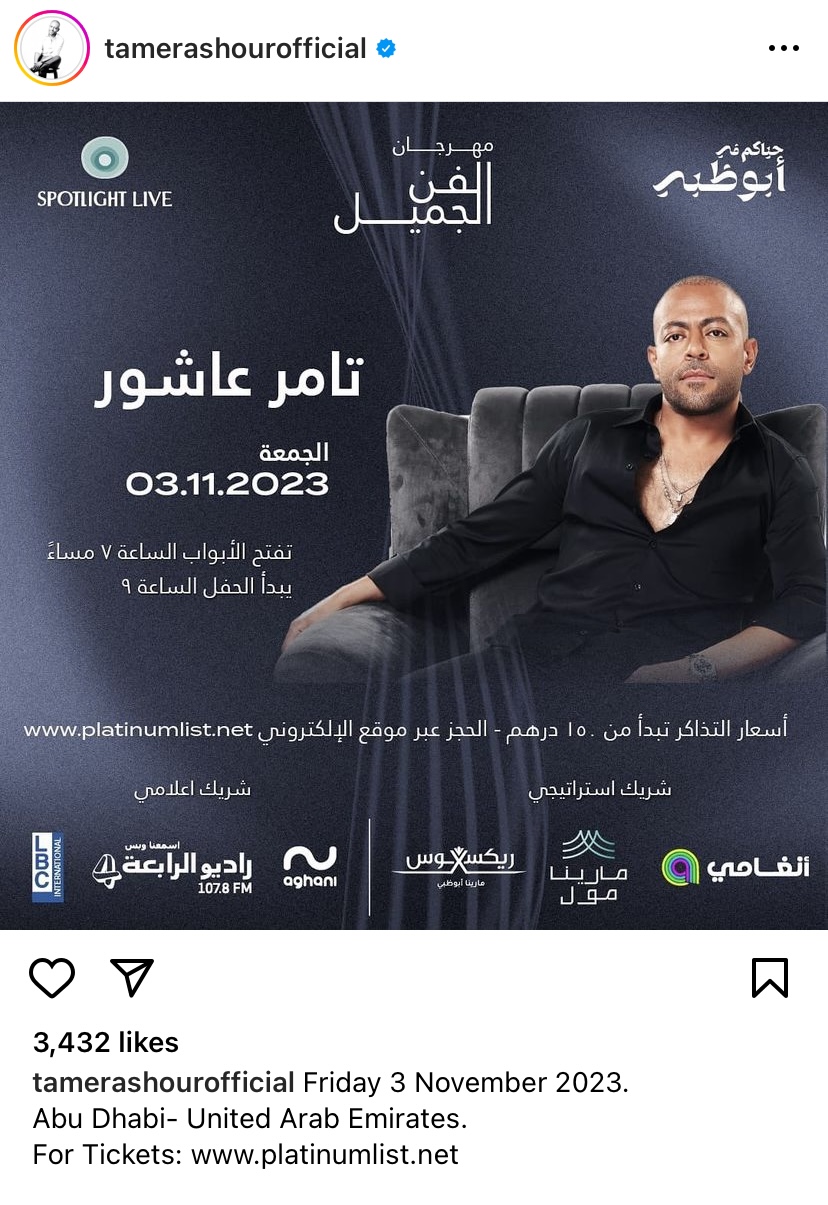Save the post with the bookmark icon
This screenshot has width=828, height=1205.
tap(769, 977)
